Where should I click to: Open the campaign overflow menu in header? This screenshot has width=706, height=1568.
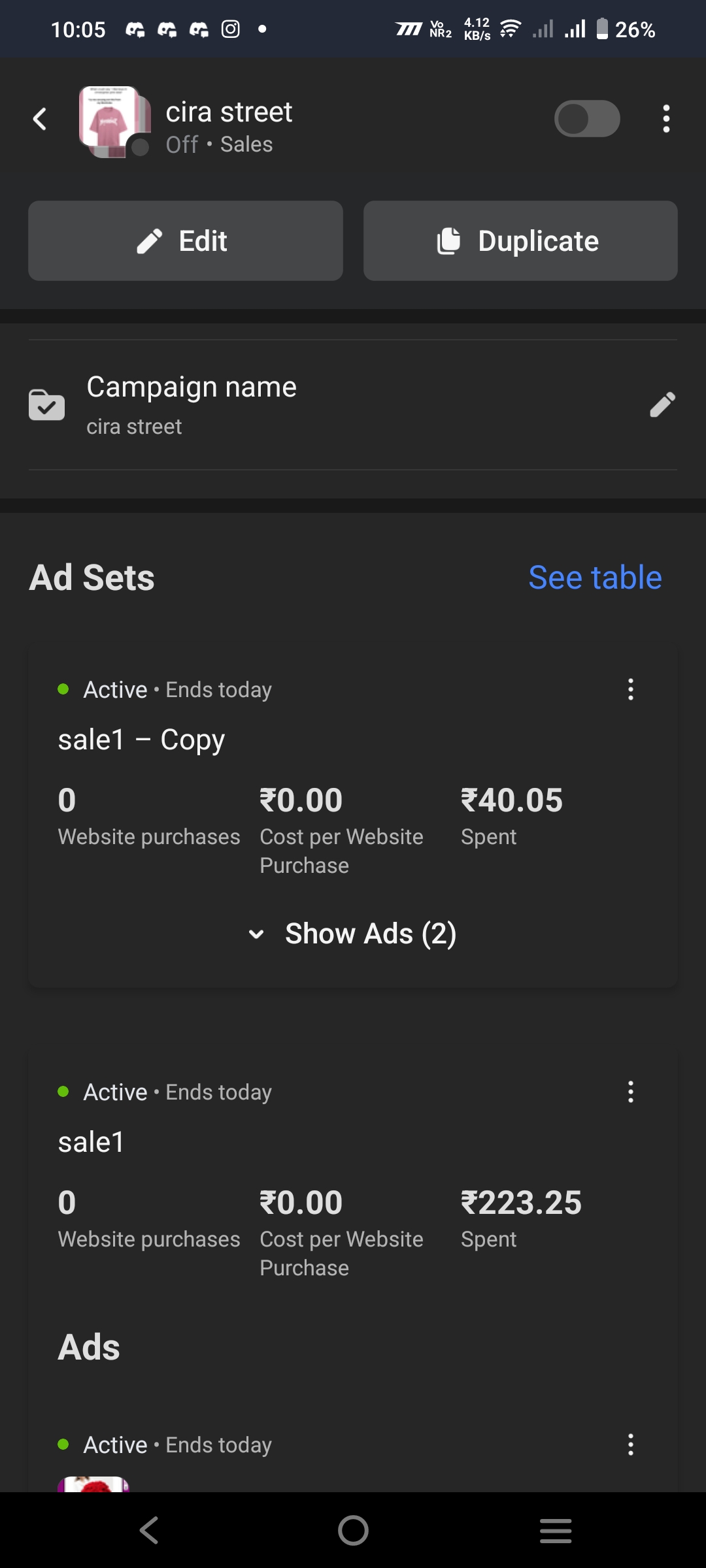point(666,119)
